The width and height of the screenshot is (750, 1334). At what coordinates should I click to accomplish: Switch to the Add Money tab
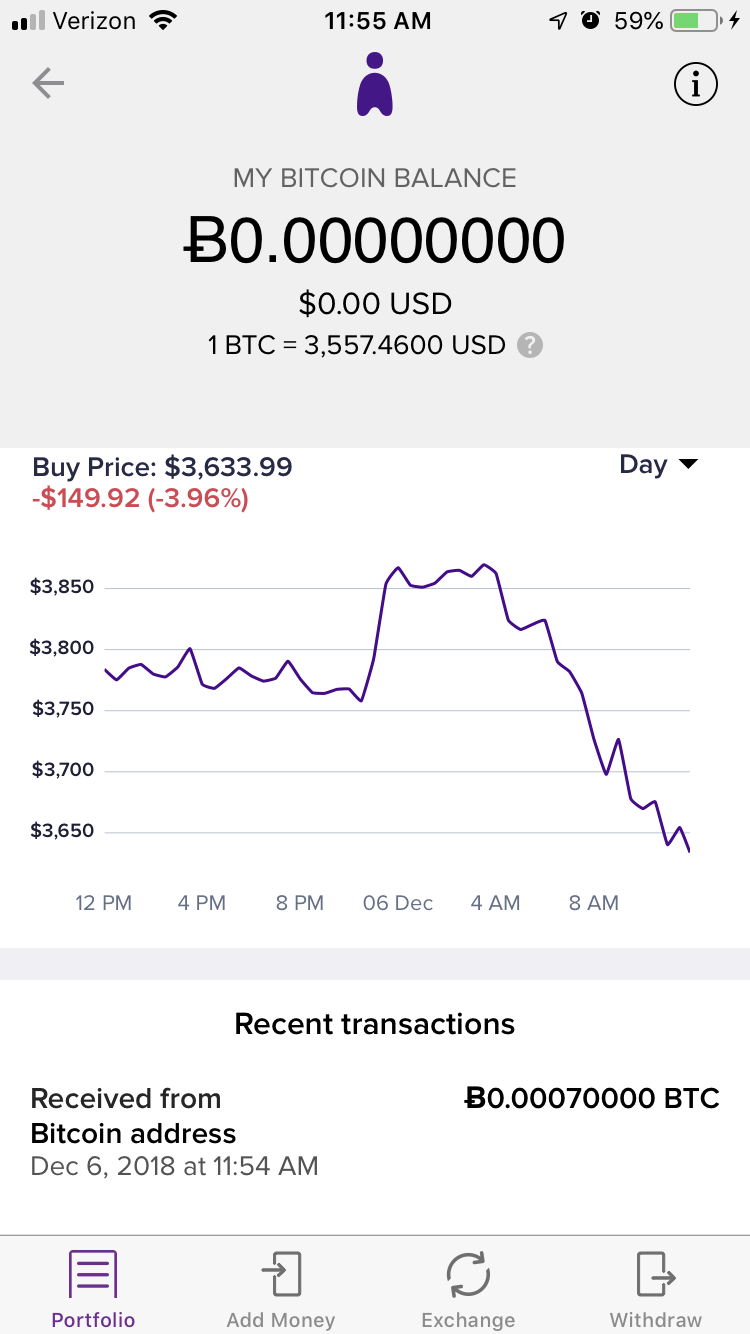tap(281, 1290)
